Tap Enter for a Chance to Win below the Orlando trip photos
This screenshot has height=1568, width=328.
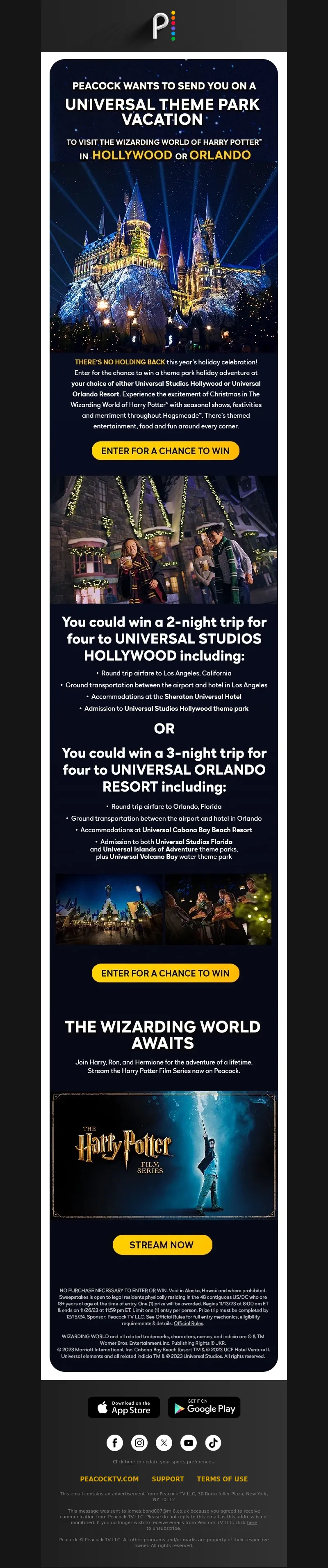pos(165,973)
